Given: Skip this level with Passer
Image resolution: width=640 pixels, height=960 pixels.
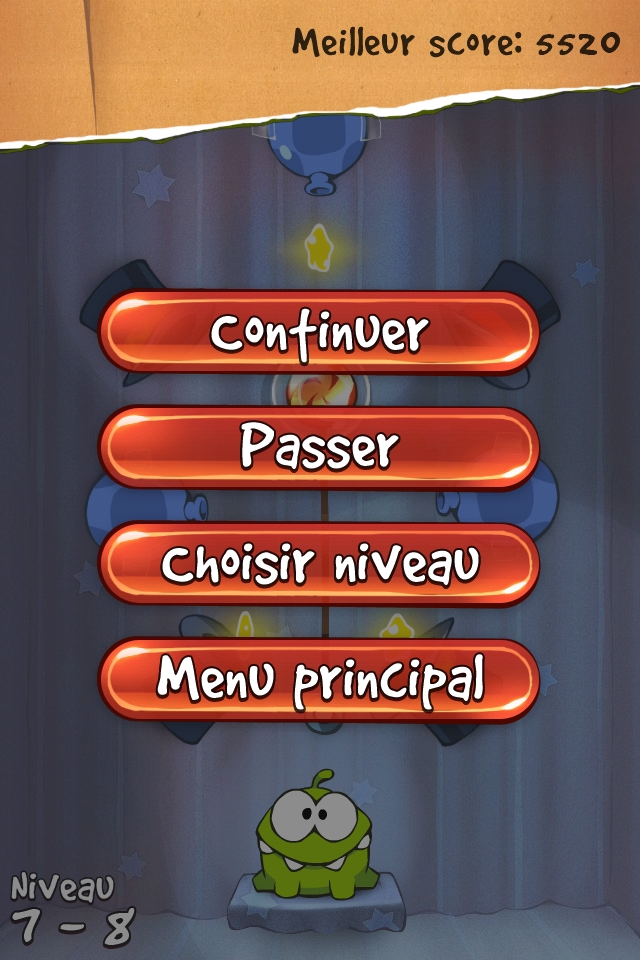Looking at the screenshot, I should (319, 448).
